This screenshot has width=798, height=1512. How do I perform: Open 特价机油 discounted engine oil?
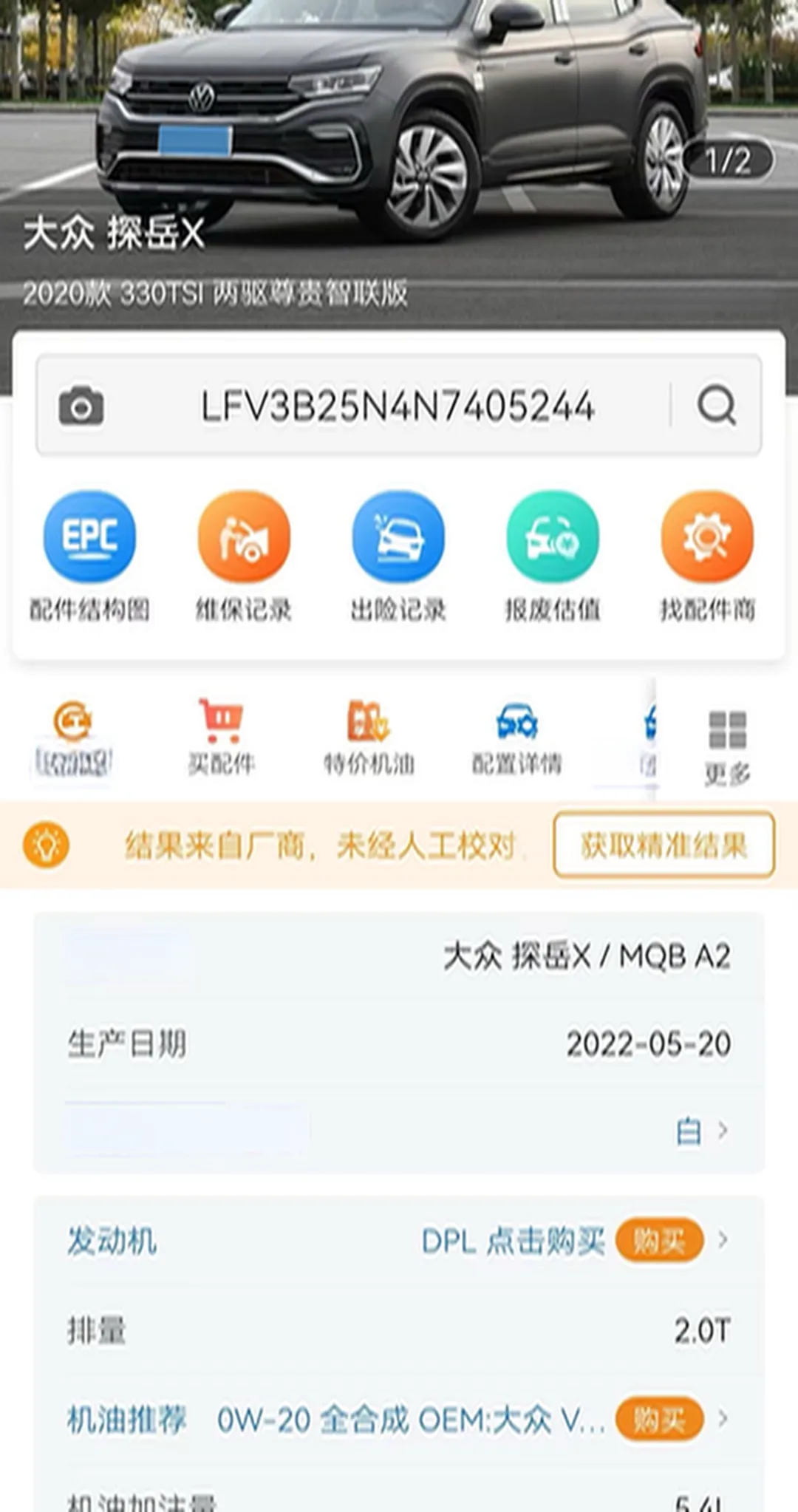(369, 737)
